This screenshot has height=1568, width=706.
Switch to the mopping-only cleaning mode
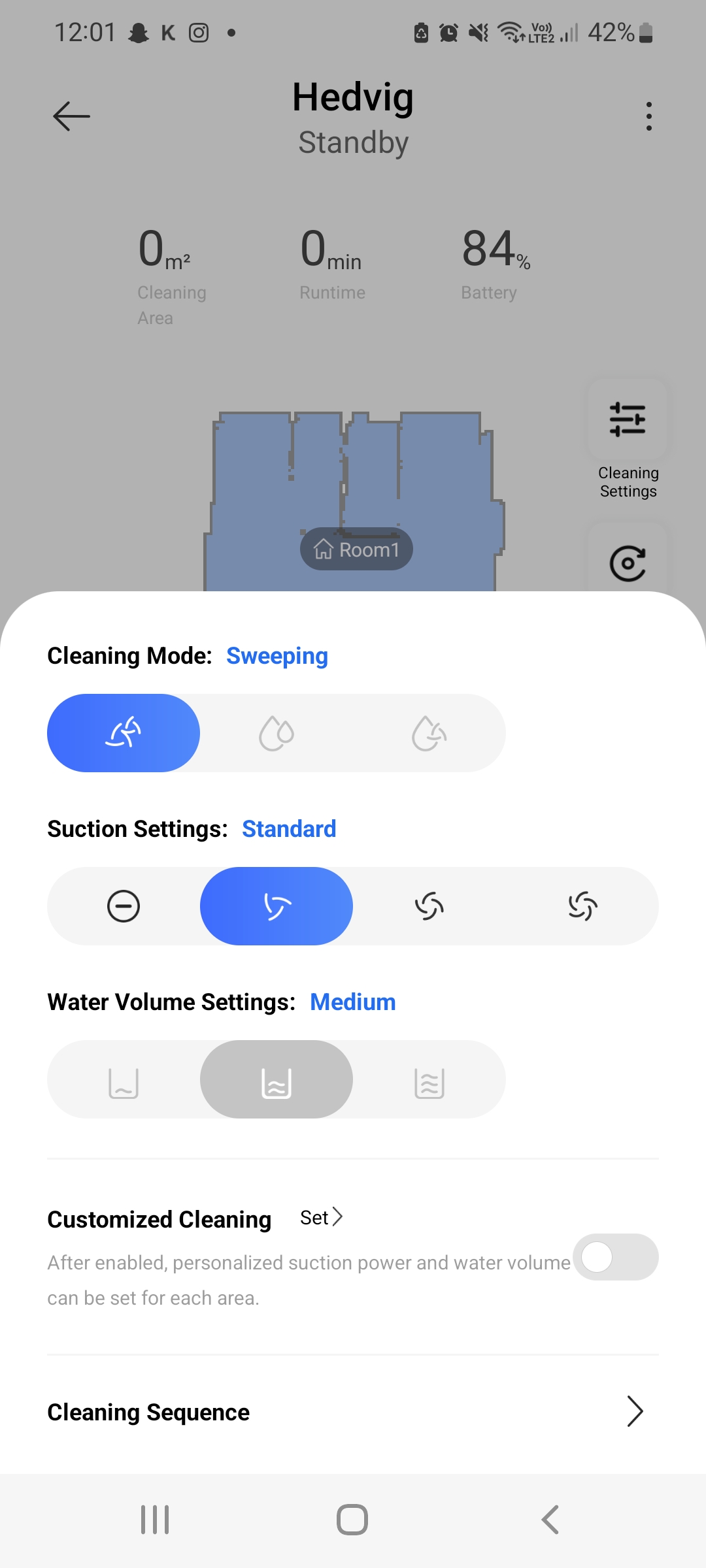click(277, 733)
